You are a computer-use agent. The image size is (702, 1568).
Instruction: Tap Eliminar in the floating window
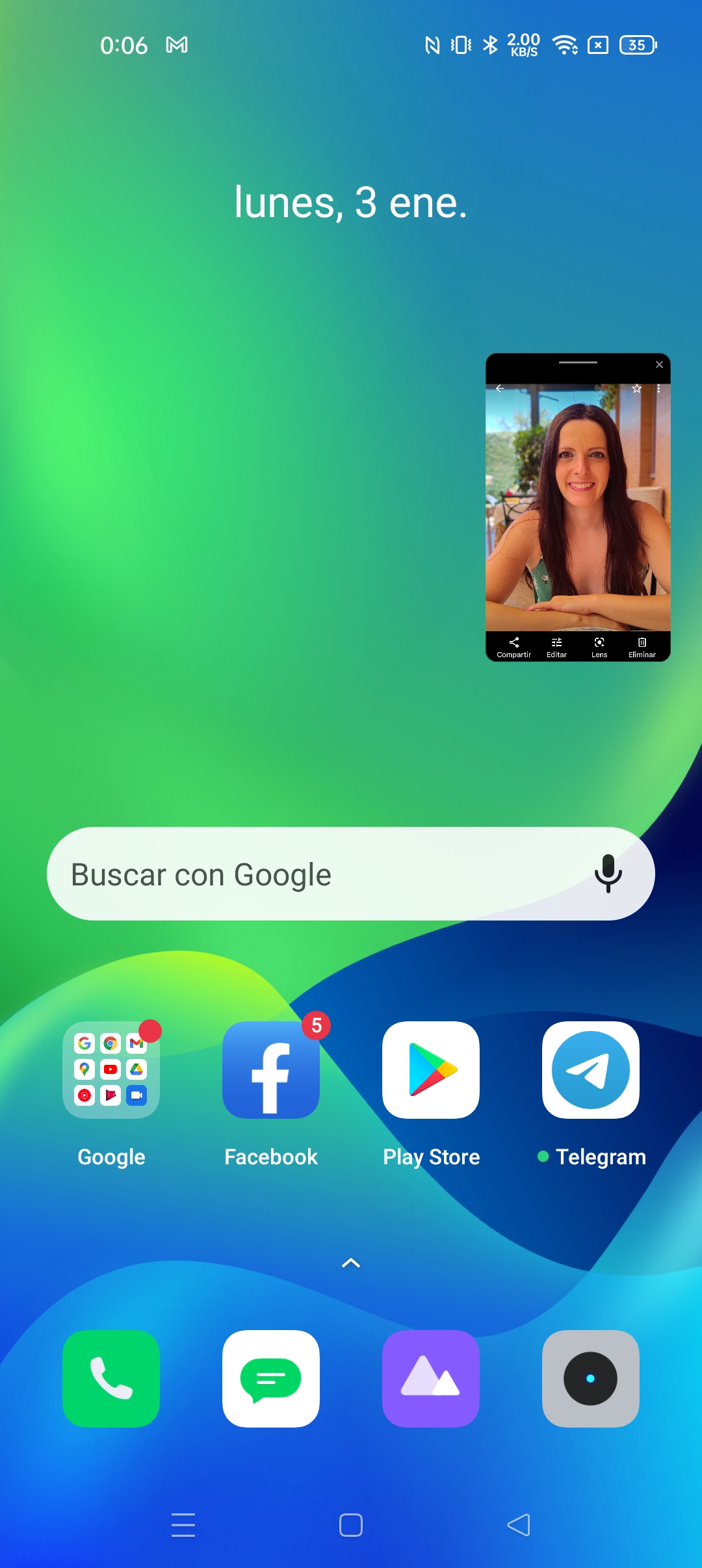tap(642, 647)
